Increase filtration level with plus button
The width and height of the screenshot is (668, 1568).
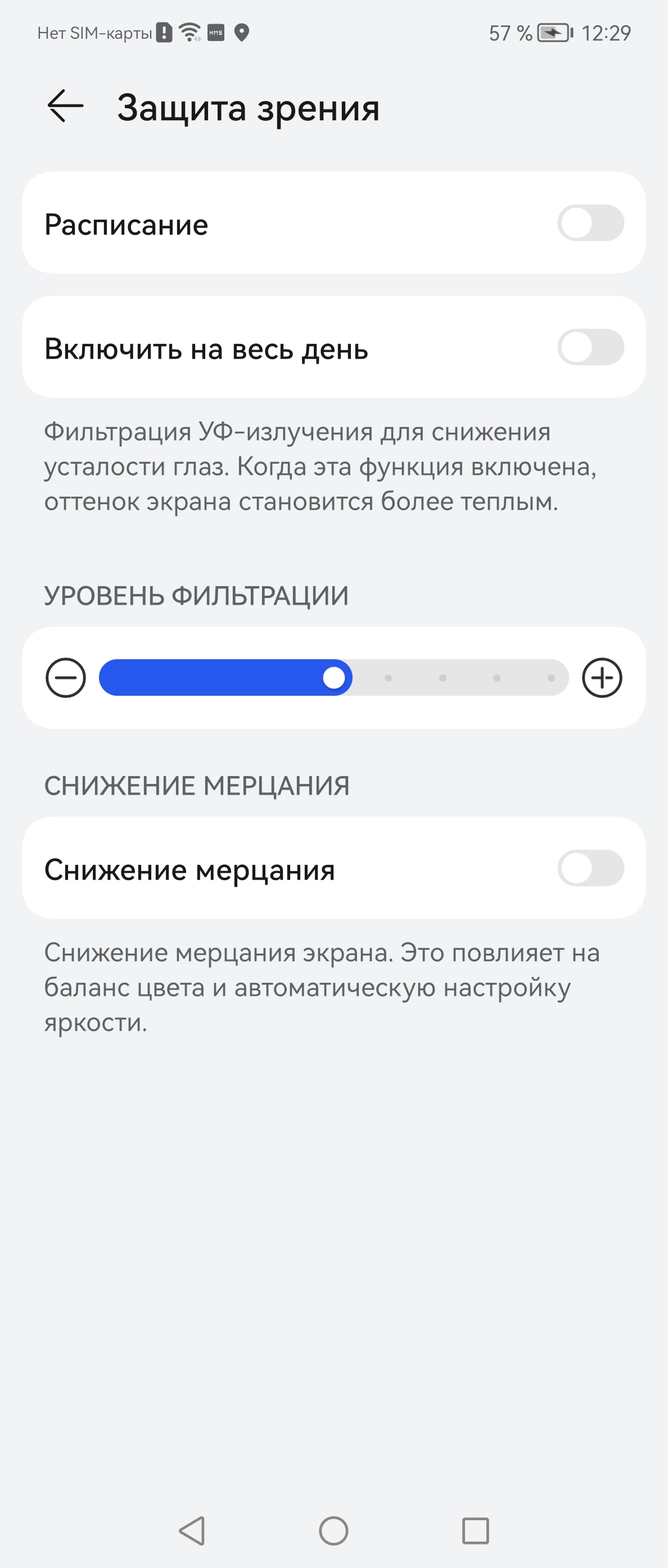tap(602, 677)
